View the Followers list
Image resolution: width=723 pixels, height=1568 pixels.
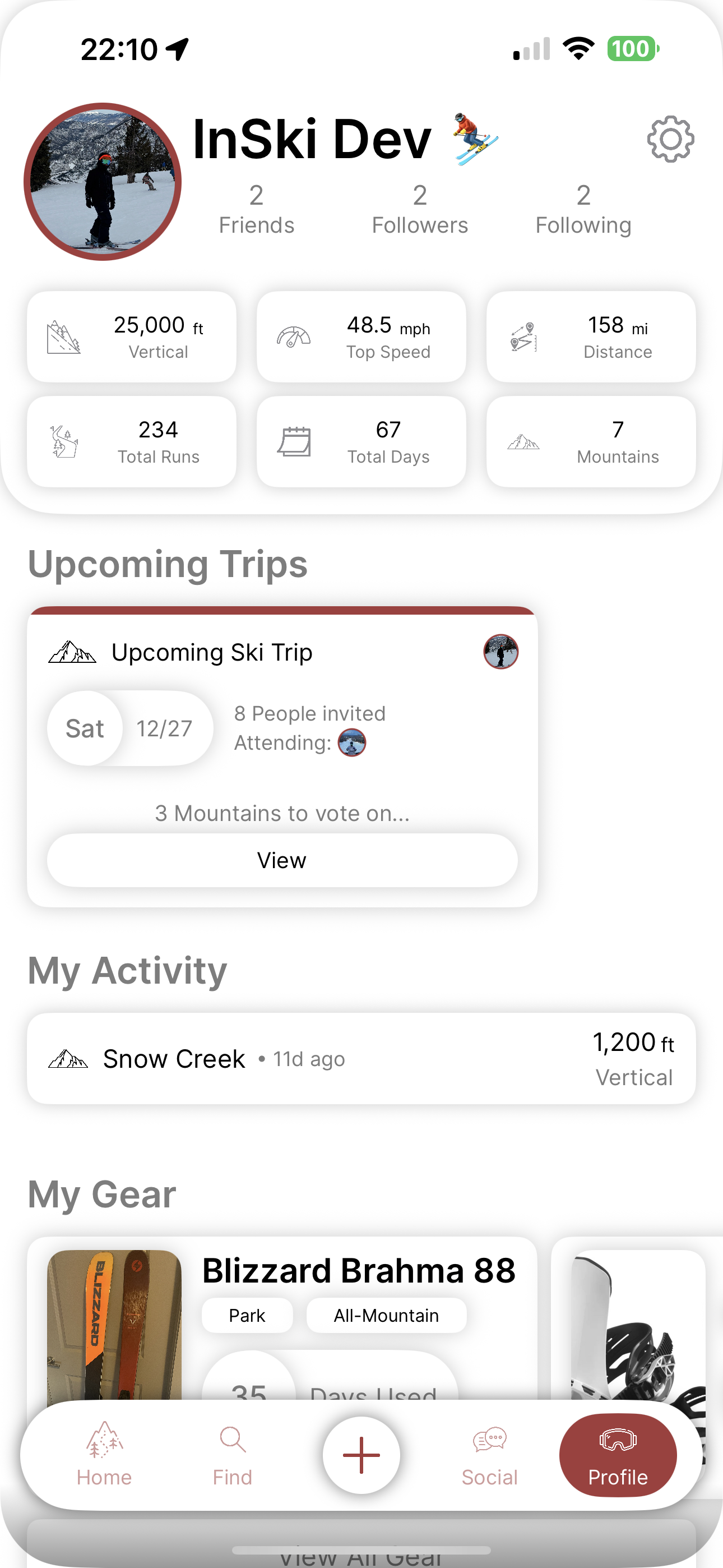pos(420,210)
